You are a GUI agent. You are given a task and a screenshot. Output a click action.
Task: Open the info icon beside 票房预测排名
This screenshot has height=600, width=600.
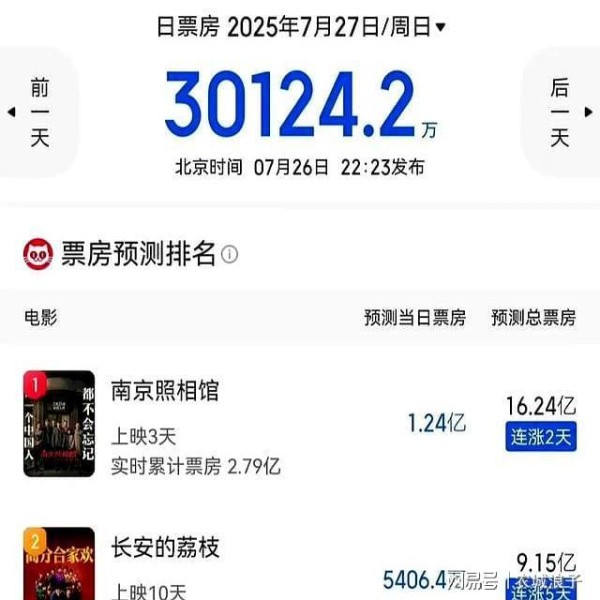[230, 255]
